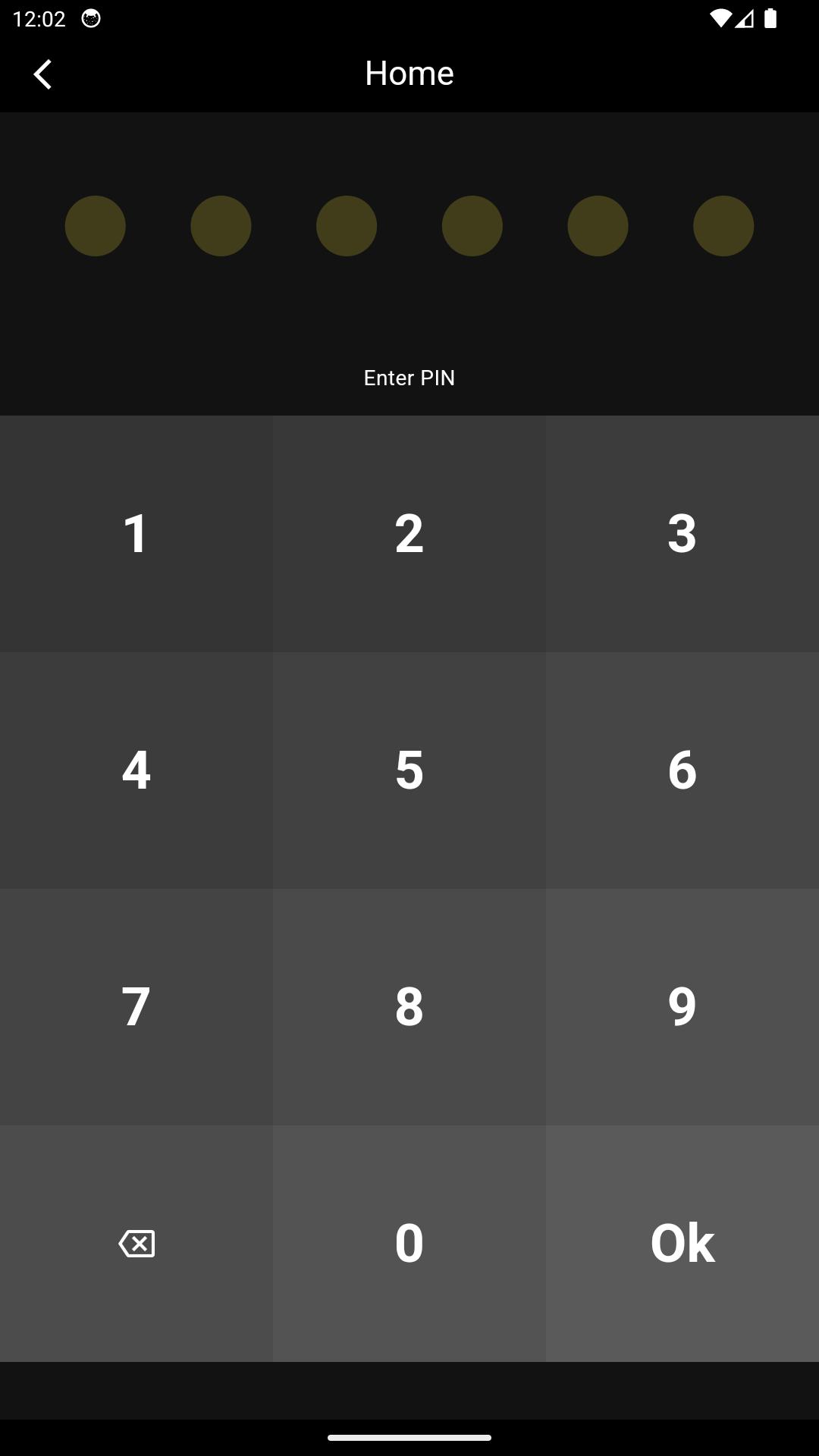Delete the last digit with backspace
Image resolution: width=819 pixels, height=1456 pixels.
[x=136, y=1243]
